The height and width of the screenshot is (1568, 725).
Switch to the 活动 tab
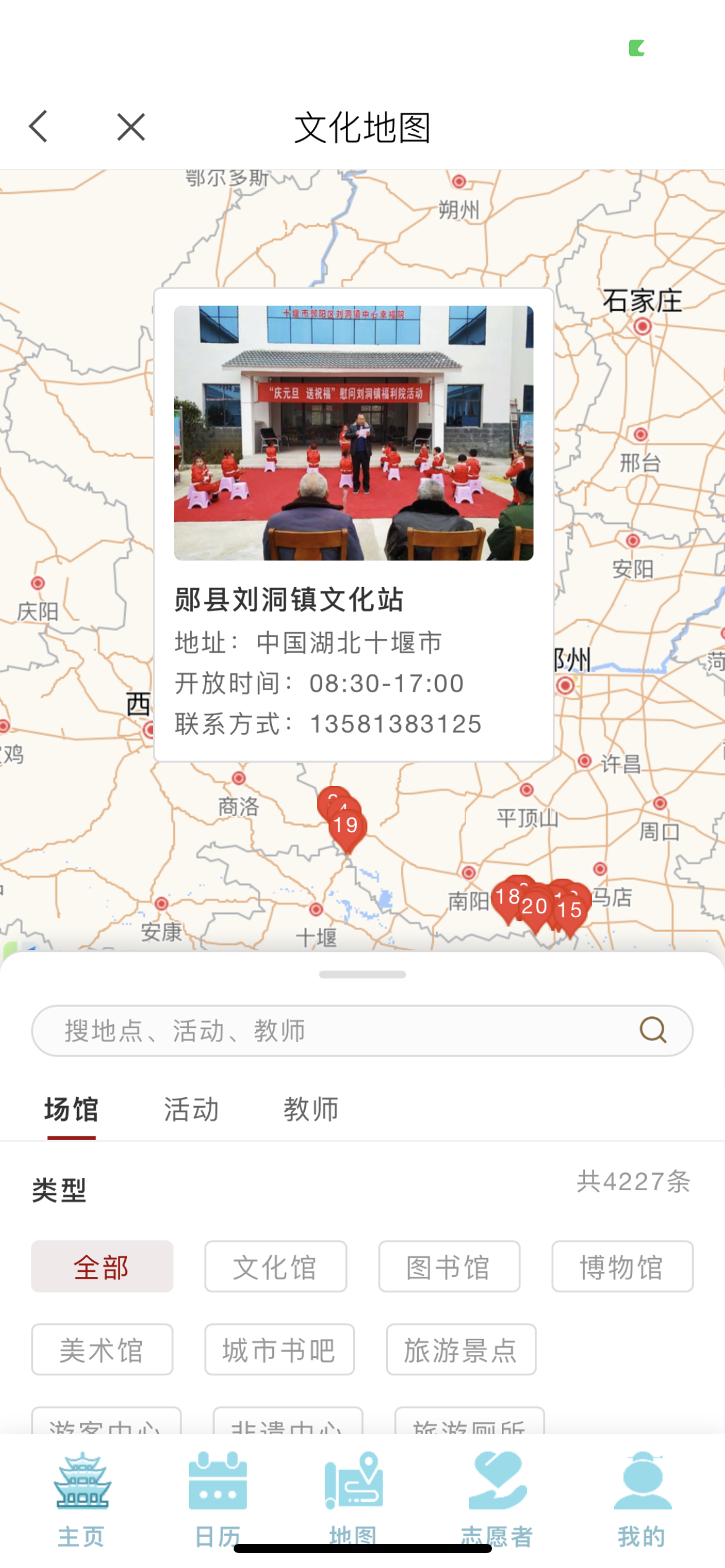pos(191,1109)
